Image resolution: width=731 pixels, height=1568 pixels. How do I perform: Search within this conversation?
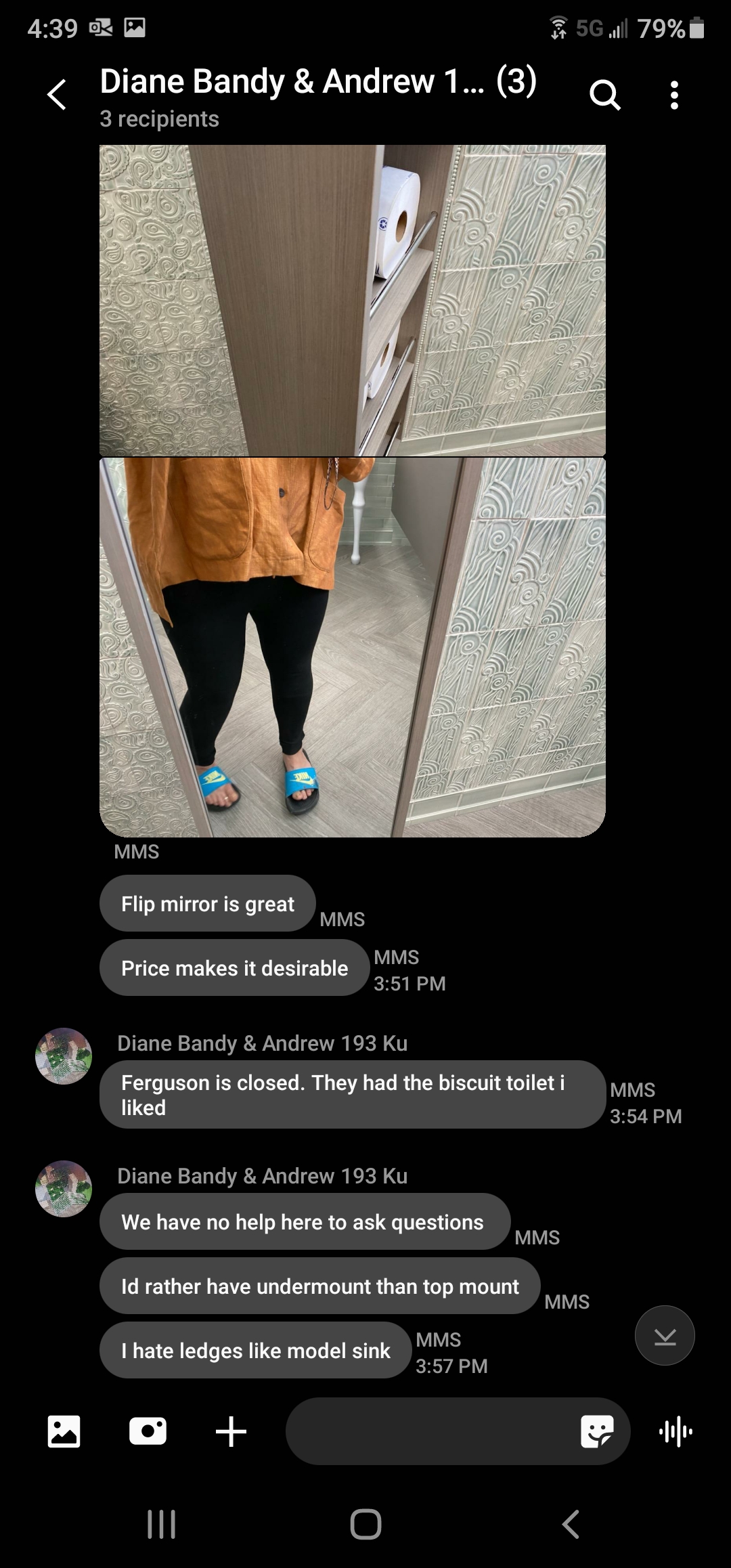pos(604,95)
